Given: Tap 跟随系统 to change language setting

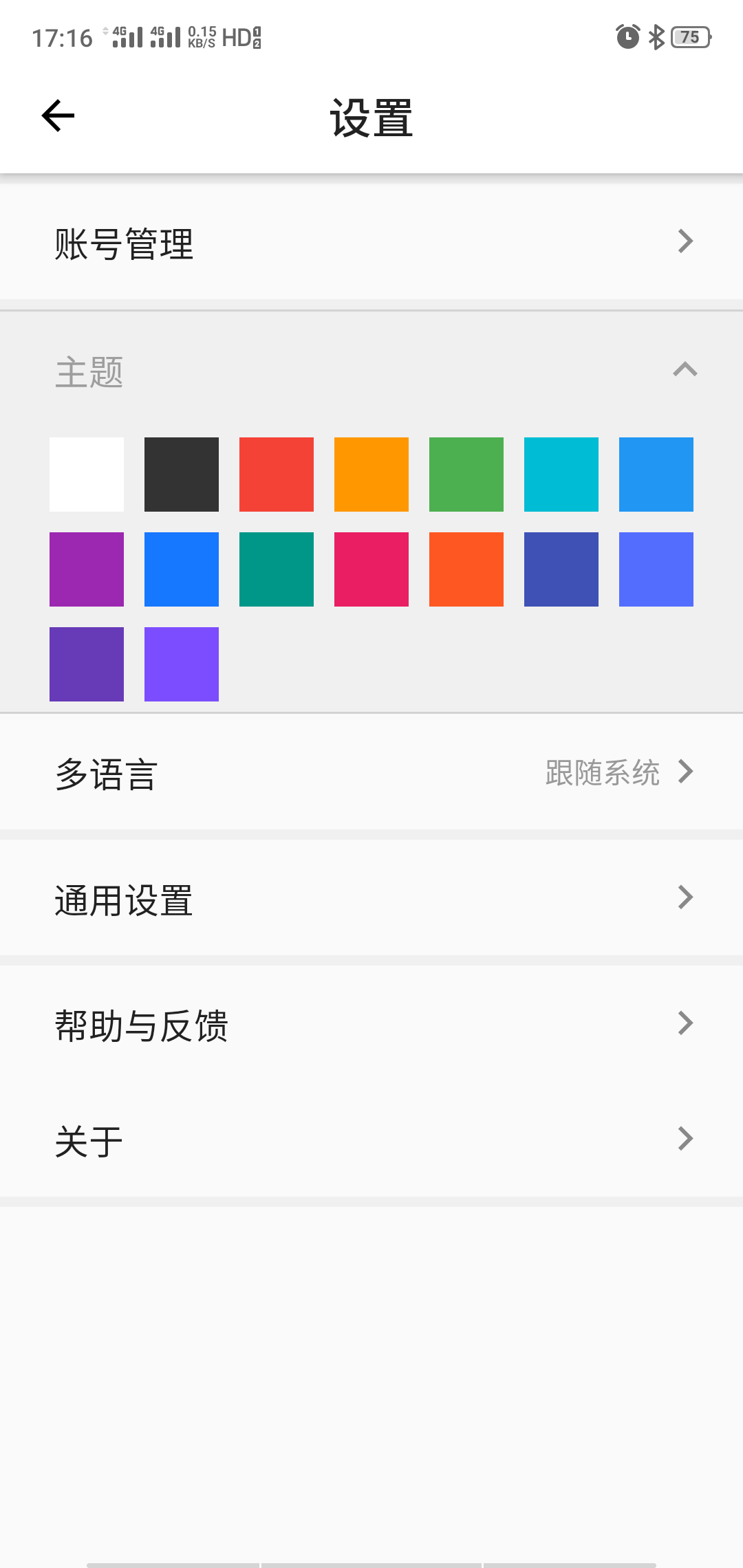Looking at the screenshot, I should coord(602,772).
